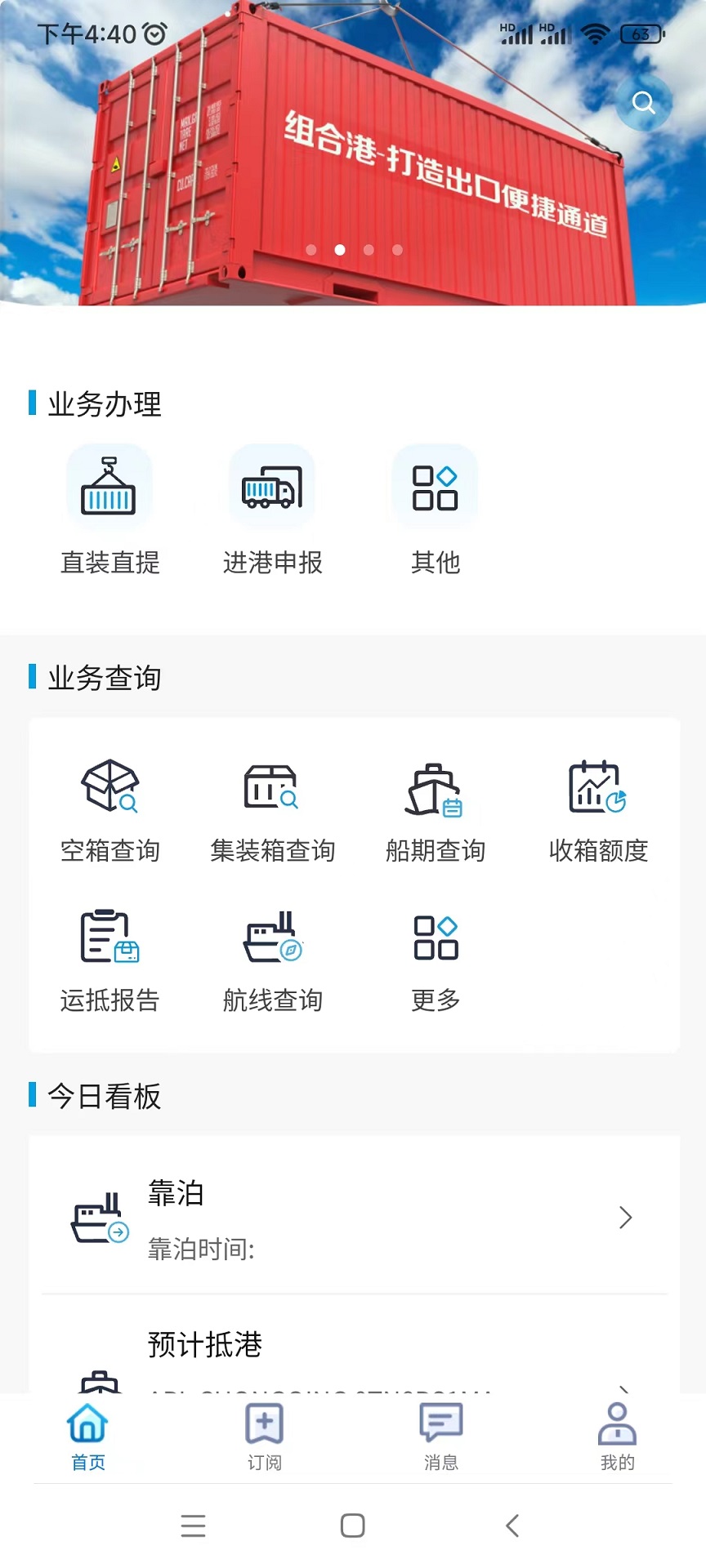Open the 预计抵港 card
This screenshot has height=1568, width=706.
tap(353, 1347)
